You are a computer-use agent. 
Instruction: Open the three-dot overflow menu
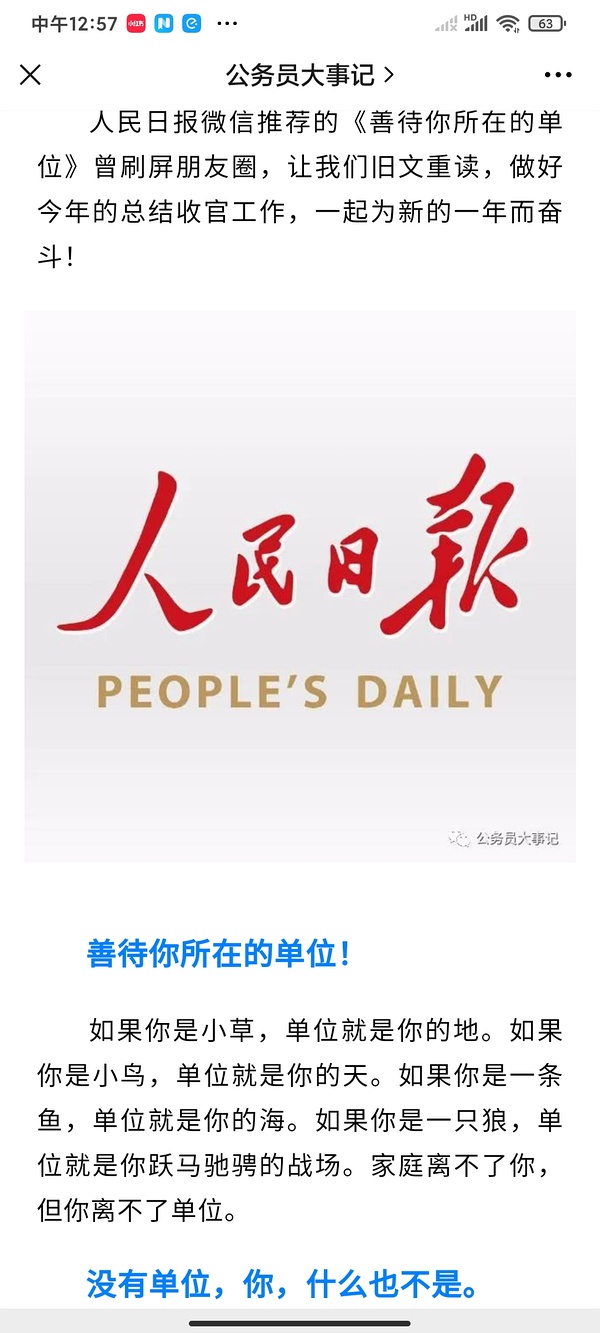(557, 75)
